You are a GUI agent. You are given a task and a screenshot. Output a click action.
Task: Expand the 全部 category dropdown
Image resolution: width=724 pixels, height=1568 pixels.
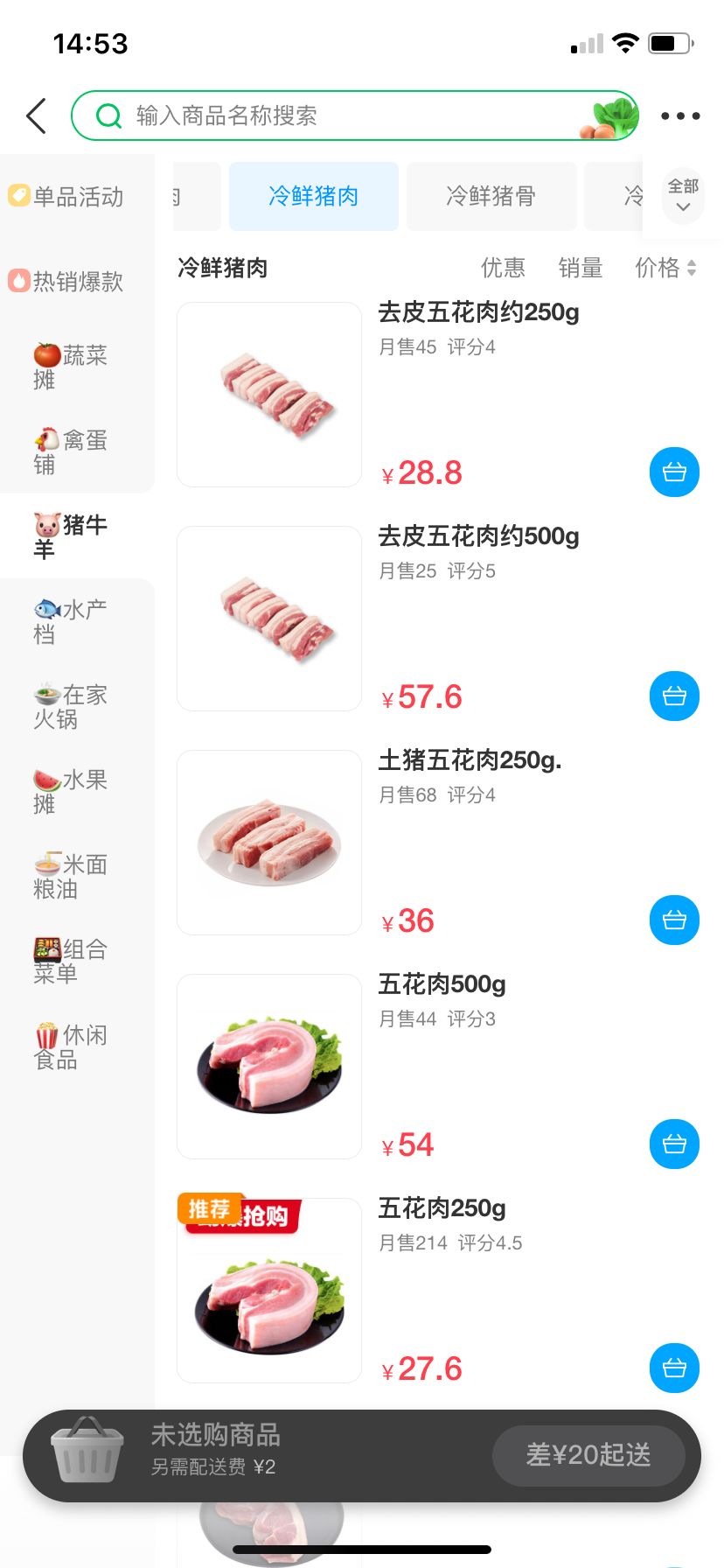point(683,196)
